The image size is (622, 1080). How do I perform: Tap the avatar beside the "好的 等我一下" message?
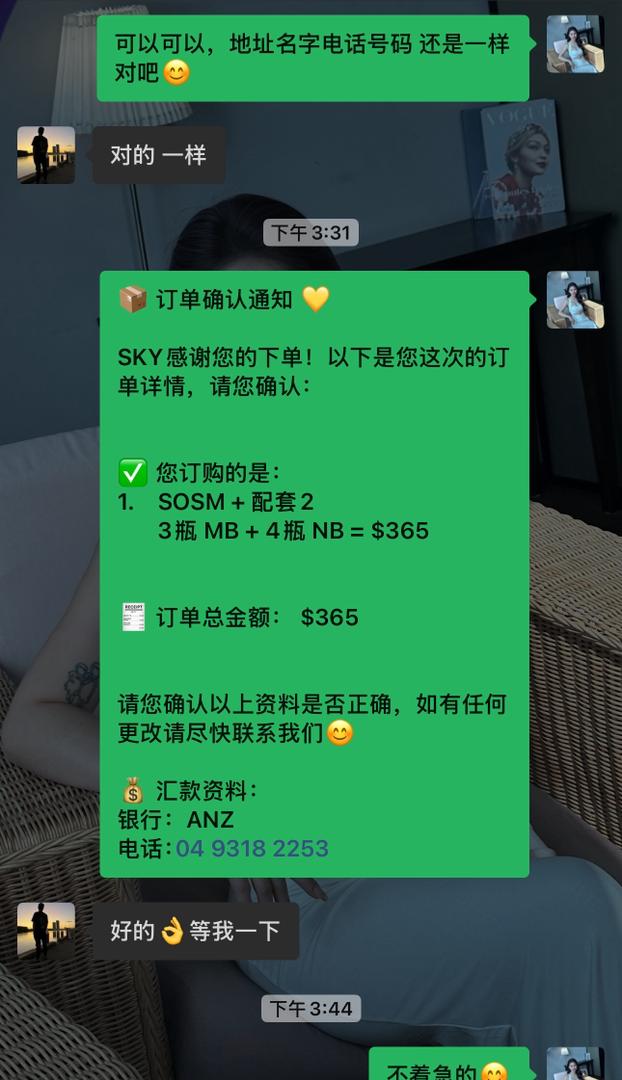(46, 931)
